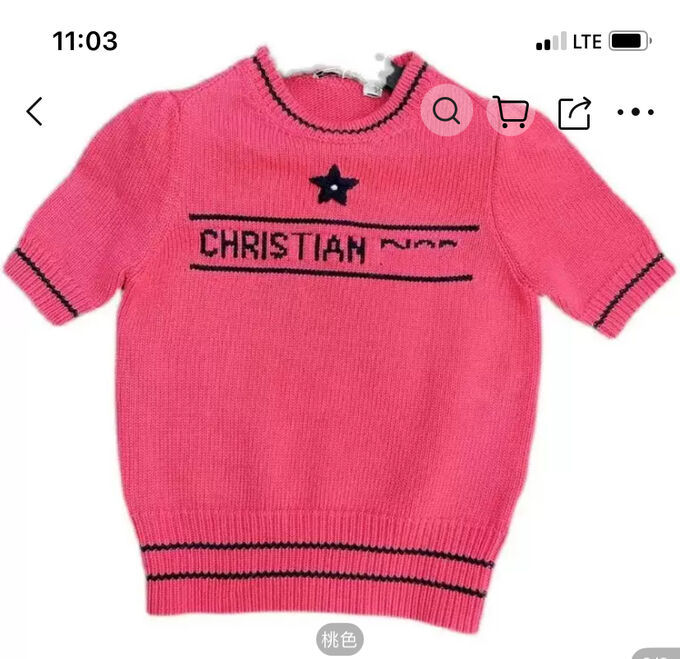Share this product
680x659 pixels.
coord(574,112)
